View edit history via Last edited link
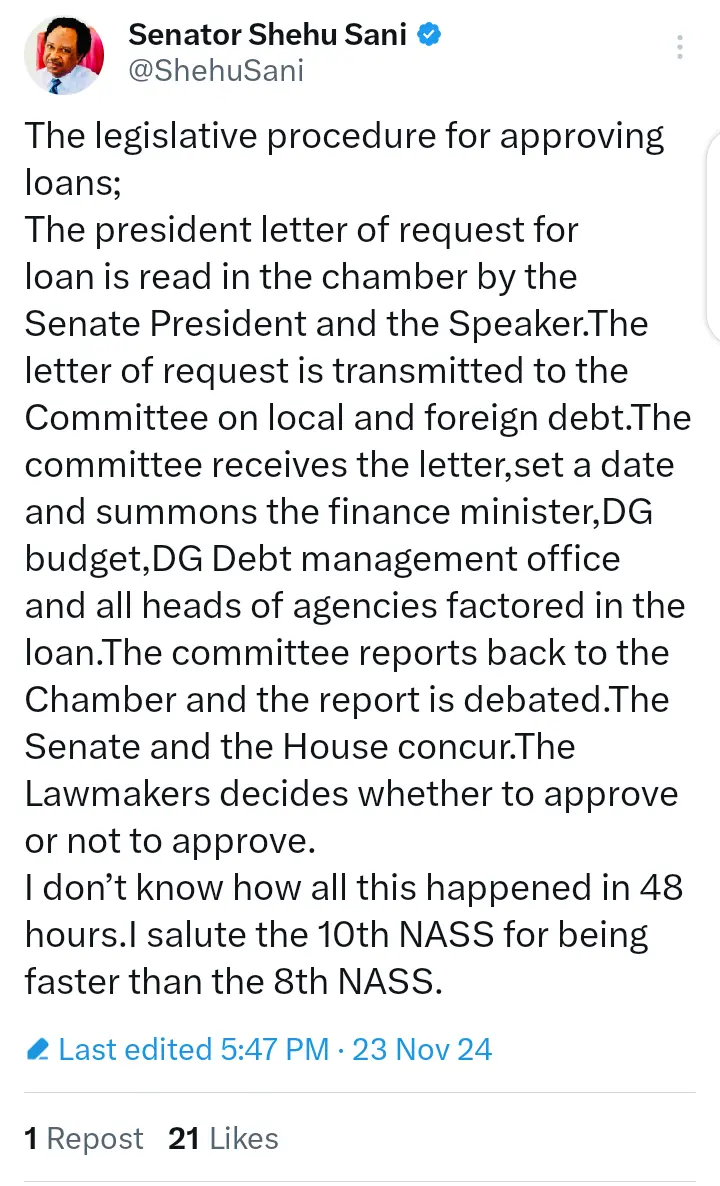 pyautogui.click(x=259, y=1049)
